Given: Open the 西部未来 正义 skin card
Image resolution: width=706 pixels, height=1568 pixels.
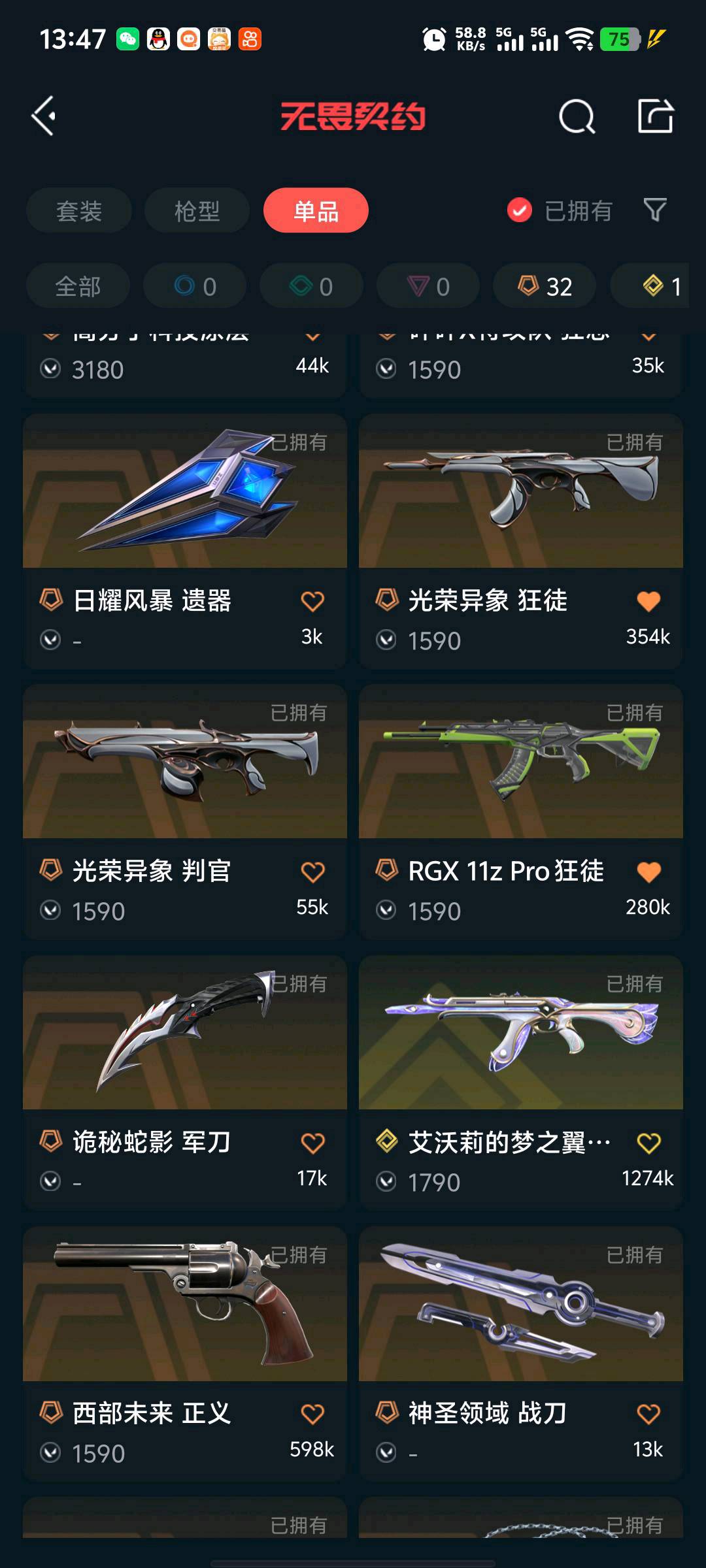Looking at the screenshot, I should (184, 1307).
